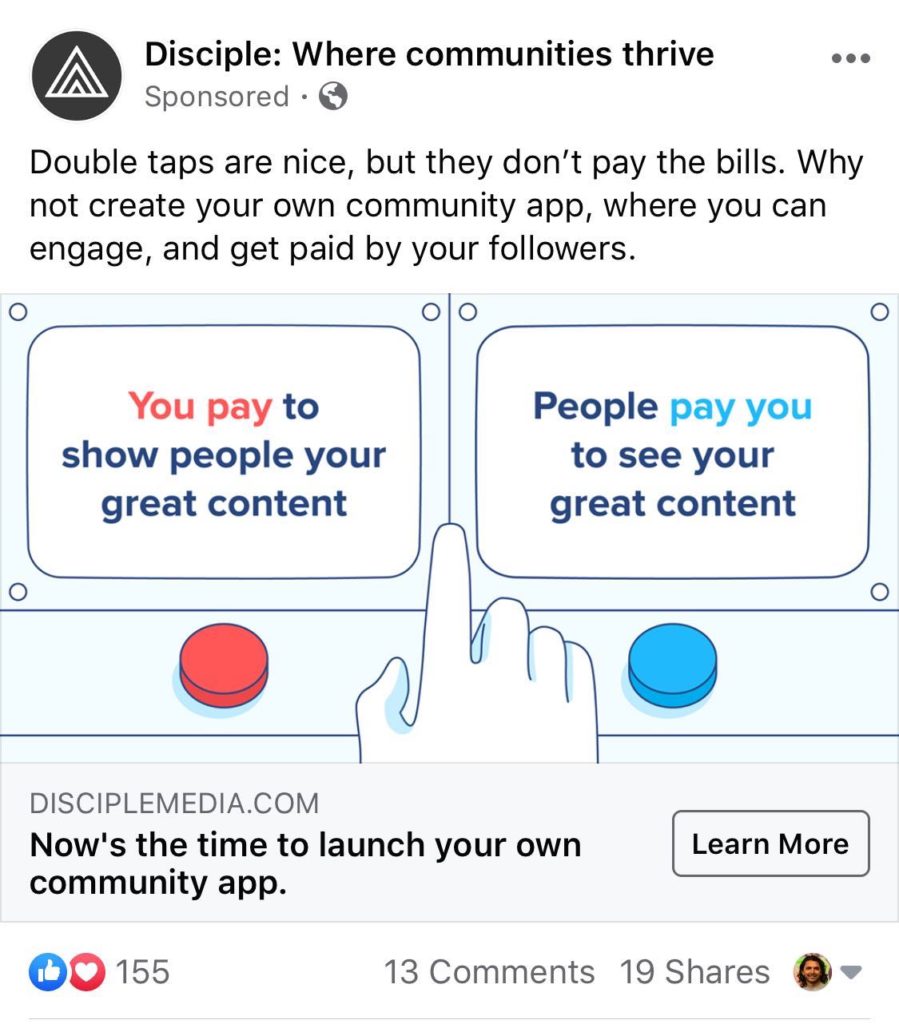Open the DISCIPLEMEDIA.COM link headline
The width and height of the screenshot is (899, 1024).
[305, 863]
